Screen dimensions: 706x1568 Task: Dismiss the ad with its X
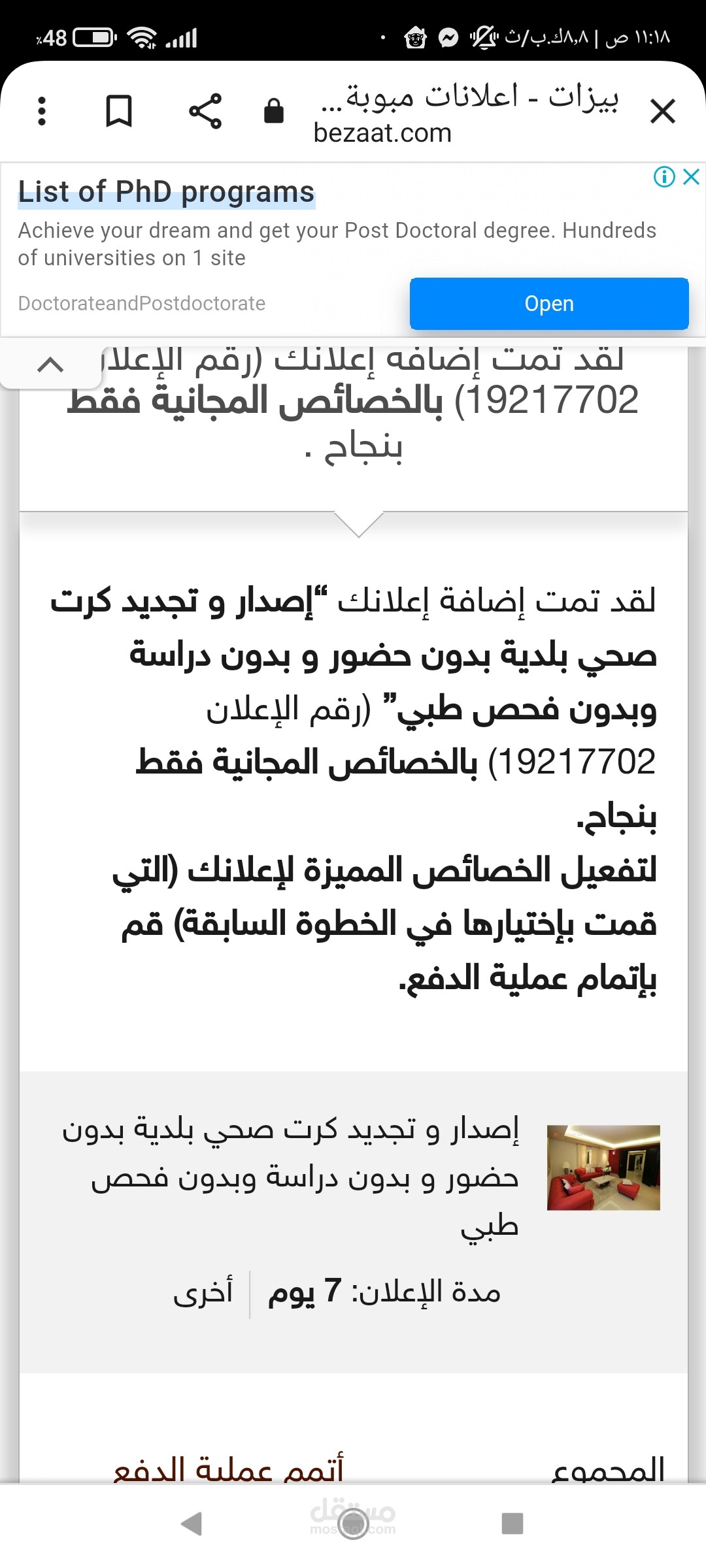coord(691,176)
